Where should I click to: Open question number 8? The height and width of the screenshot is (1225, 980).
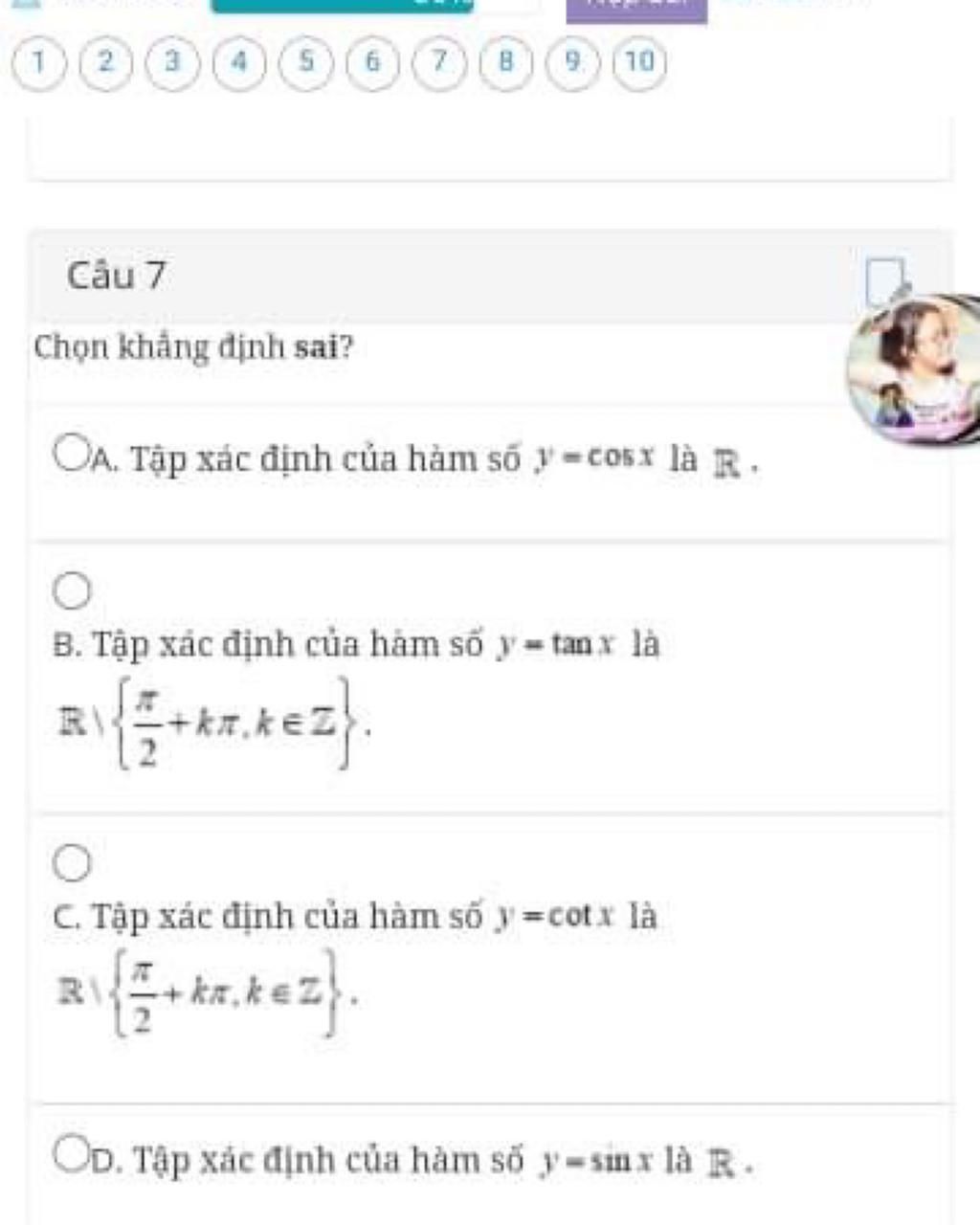[505, 62]
